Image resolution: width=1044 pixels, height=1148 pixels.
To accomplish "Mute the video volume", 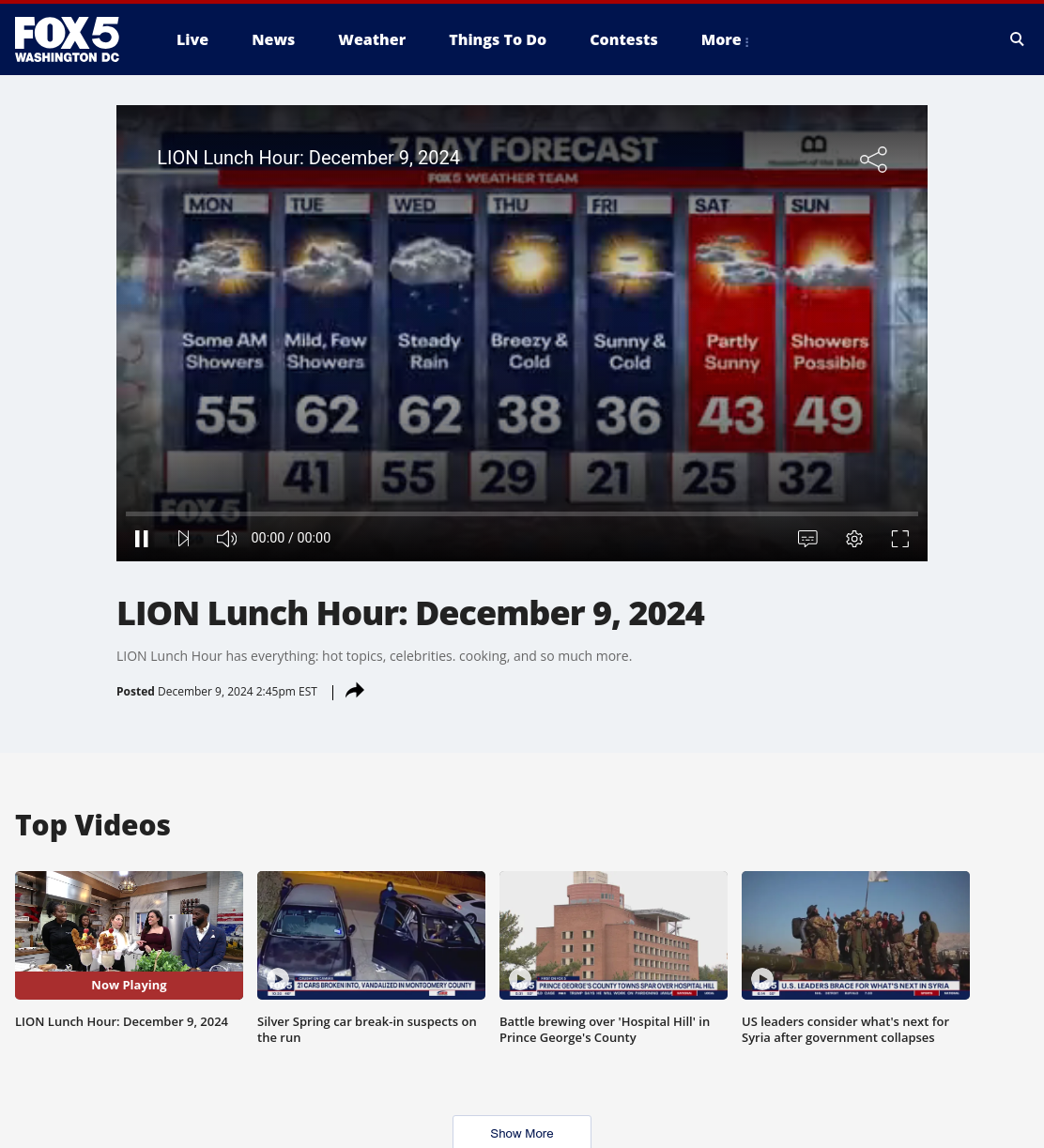I will pyautogui.click(x=226, y=538).
